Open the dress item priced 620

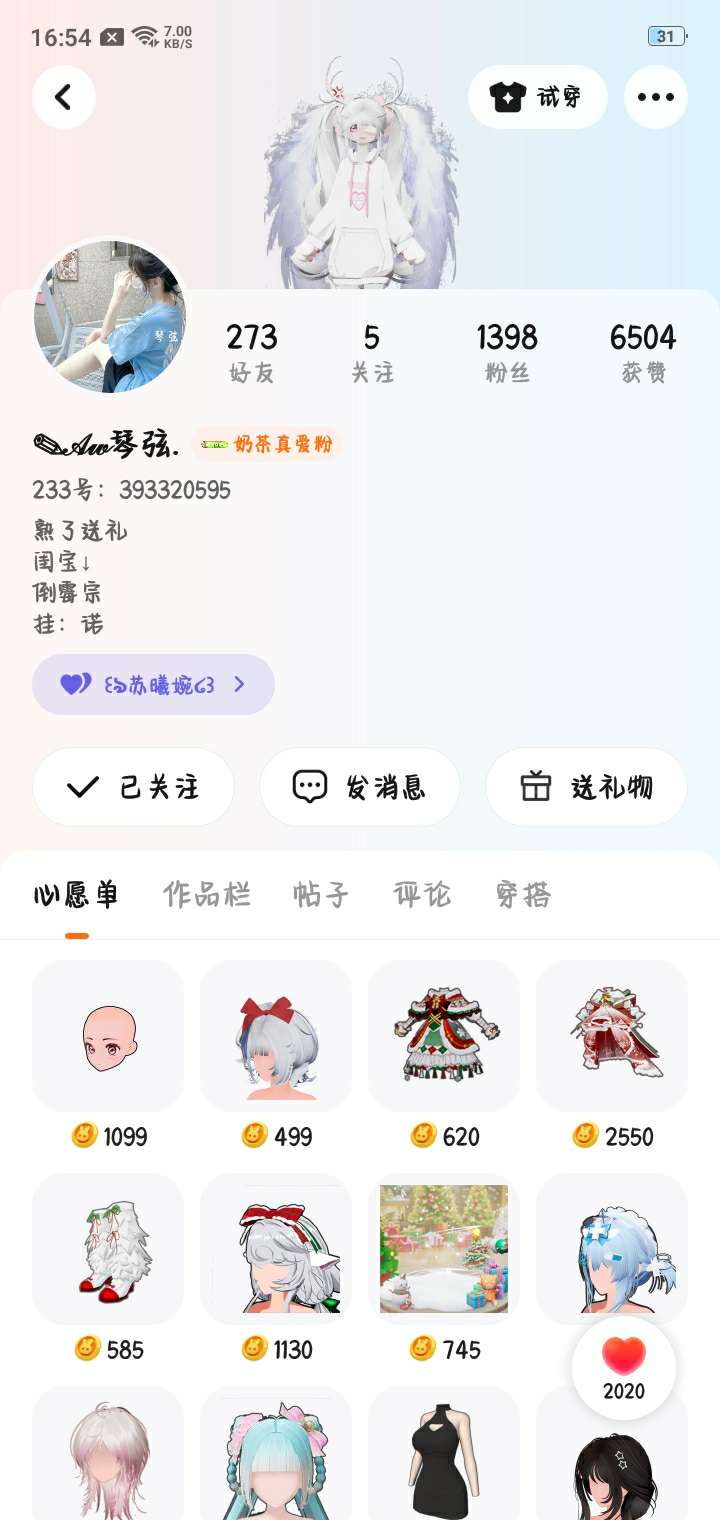point(444,1036)
